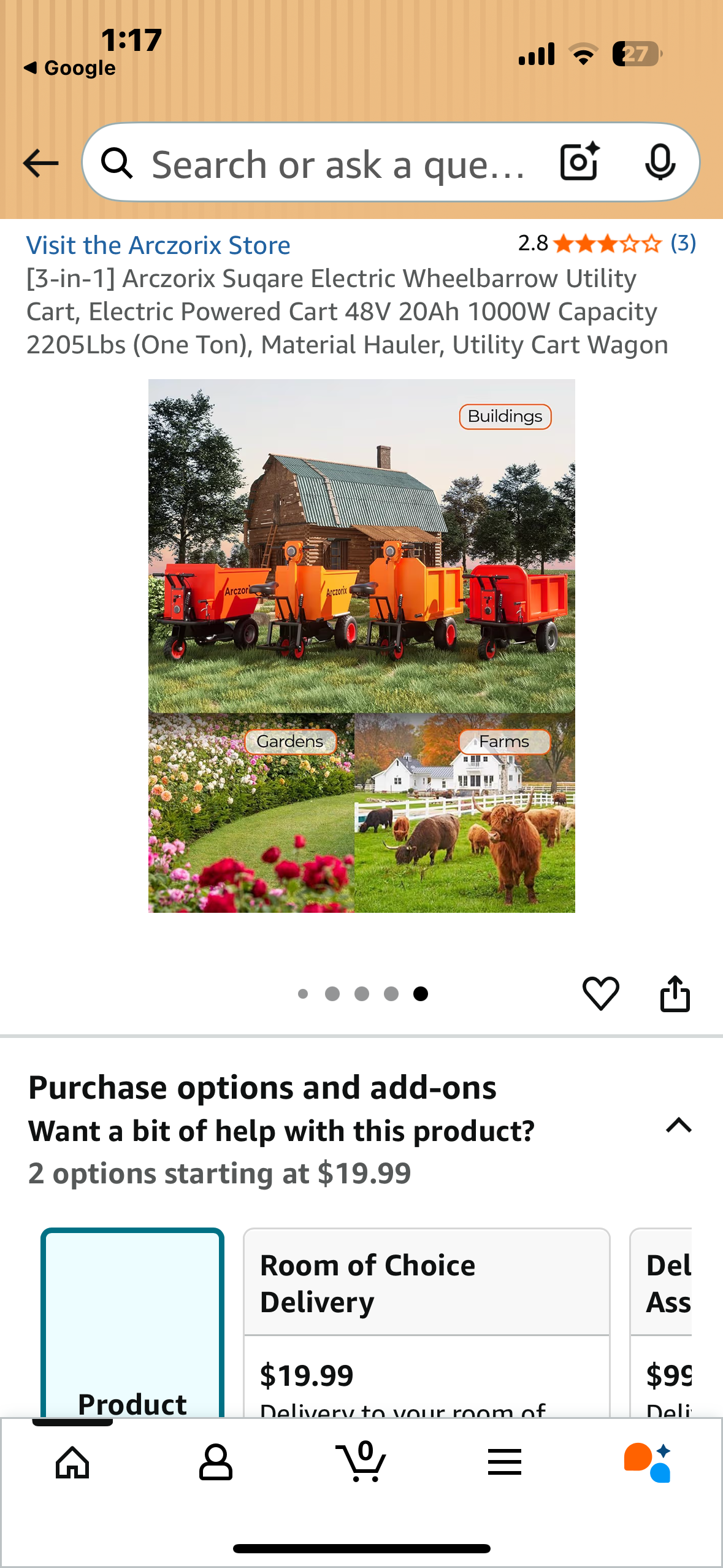Open the 2.8 star ratings reviews

click(606, 244)
